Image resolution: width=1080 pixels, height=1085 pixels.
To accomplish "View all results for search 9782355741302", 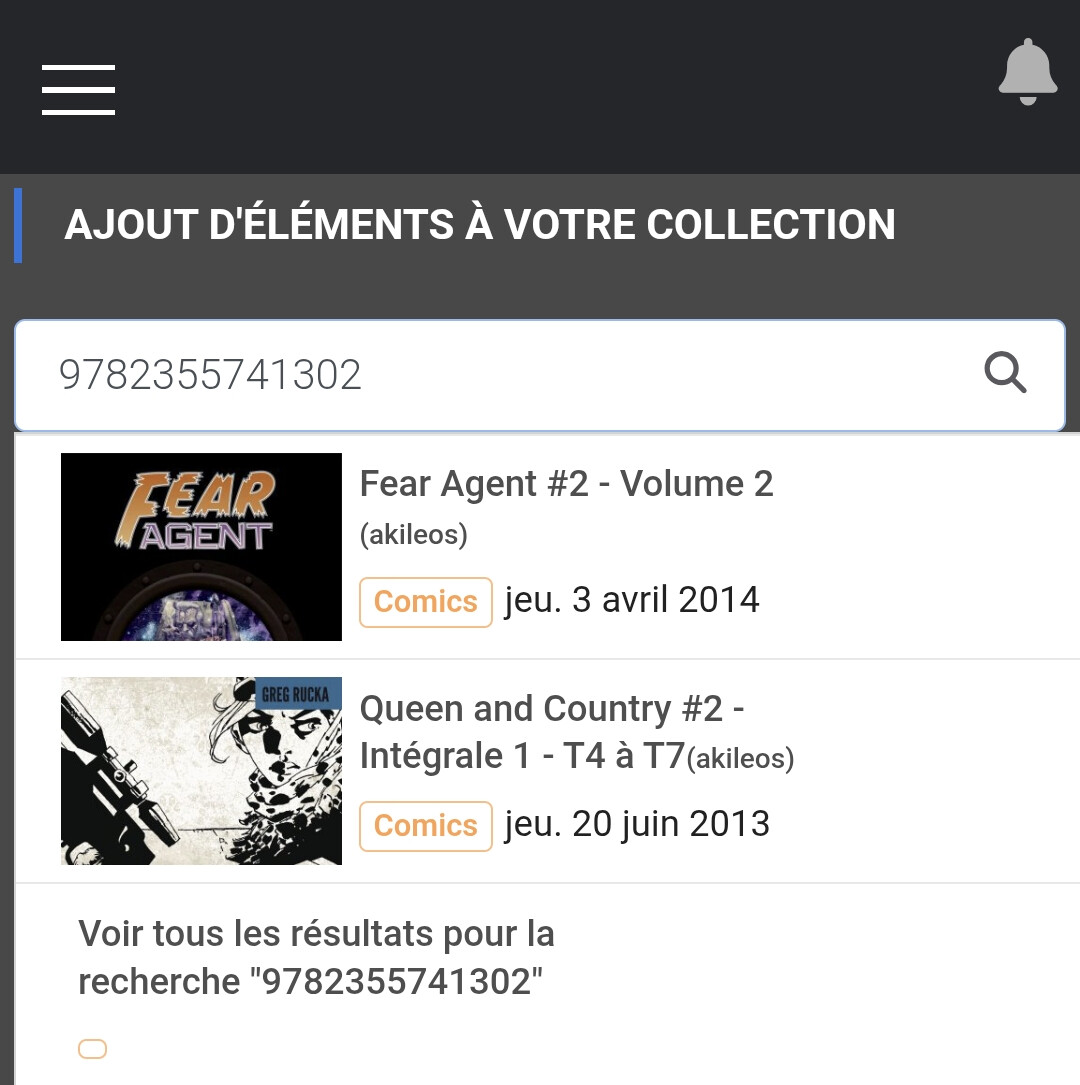I will click(x=316, y=958).
